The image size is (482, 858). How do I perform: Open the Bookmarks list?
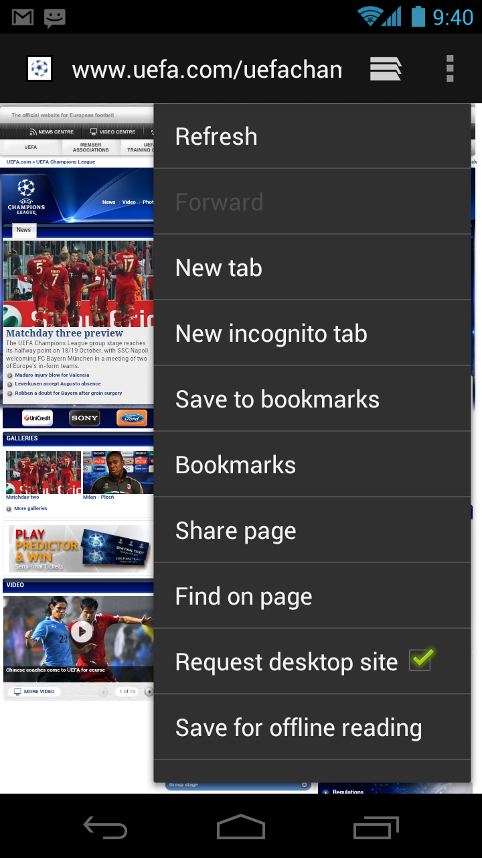click(312, 465)
